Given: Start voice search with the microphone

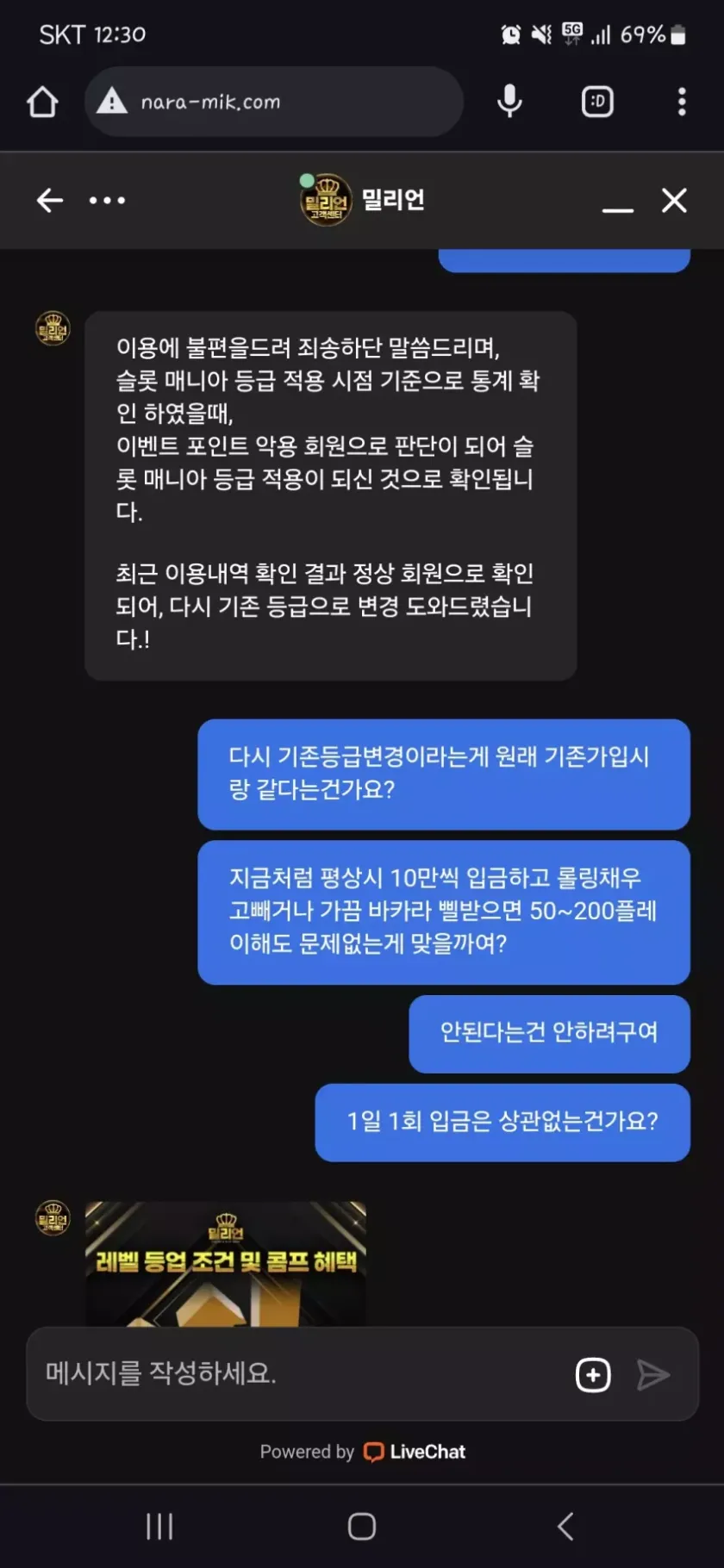Looking at the screenshot, I should click(509, 102).
